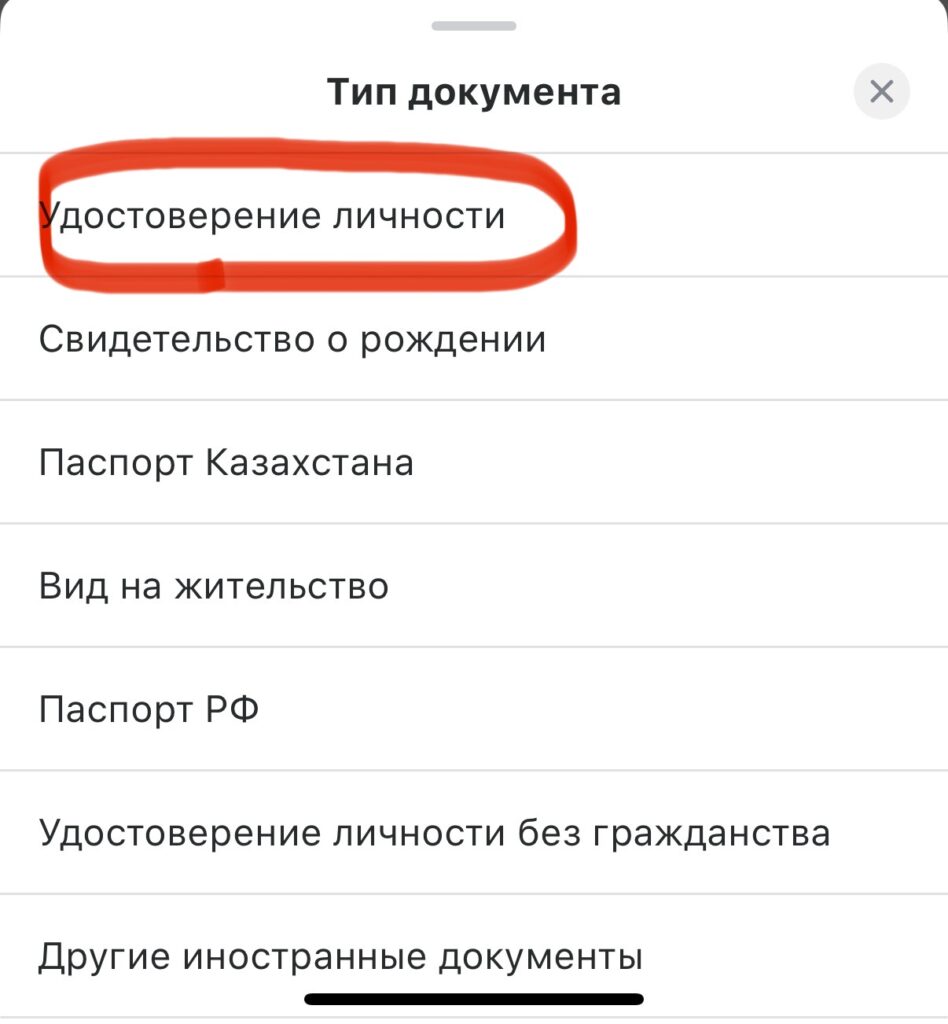This screenshot has height=1024, width=948.
Task: Select Удостоверение личности без гражданства
Action: coord(434,833)
